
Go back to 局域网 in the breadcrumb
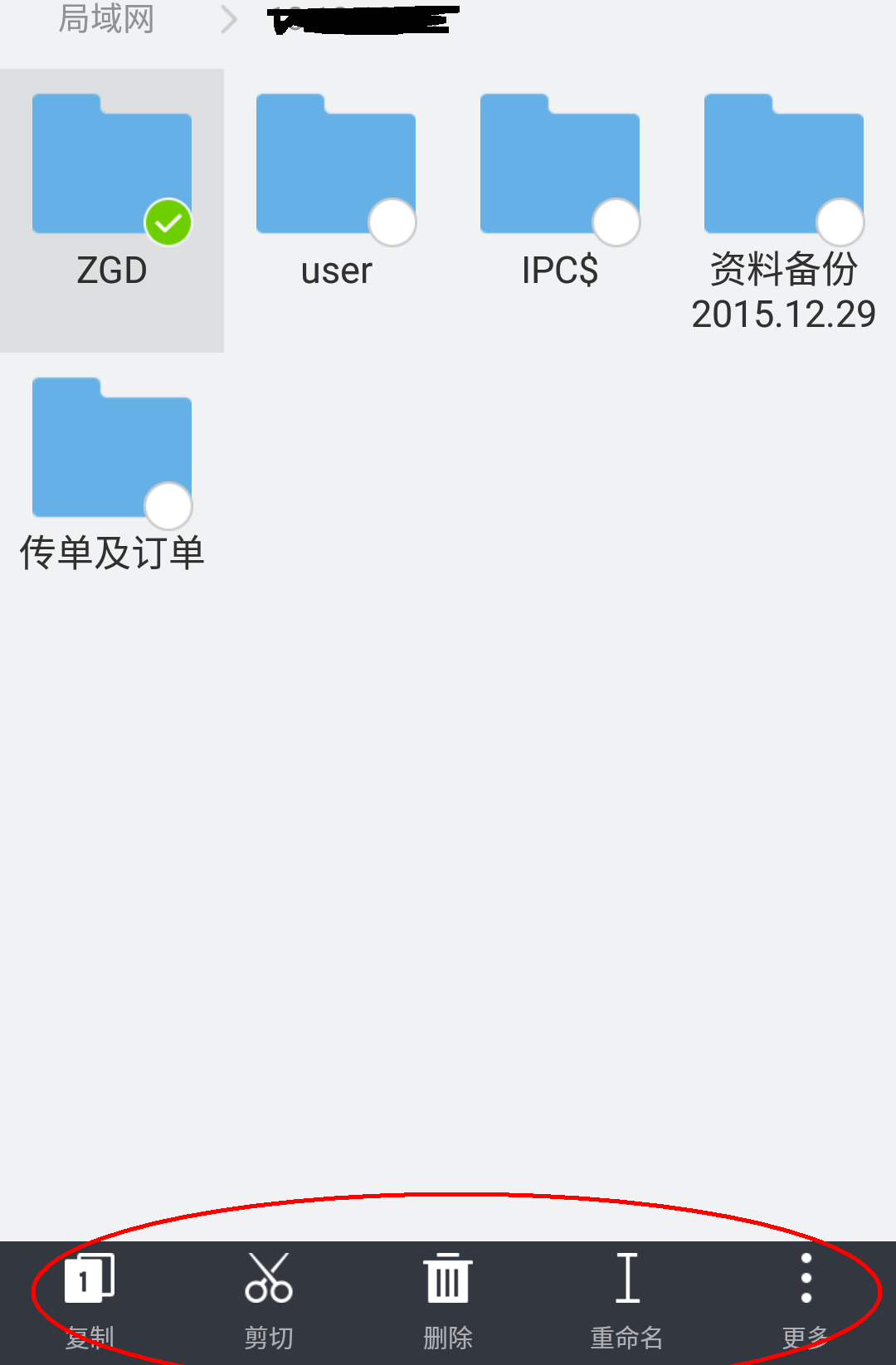(106, 18)
